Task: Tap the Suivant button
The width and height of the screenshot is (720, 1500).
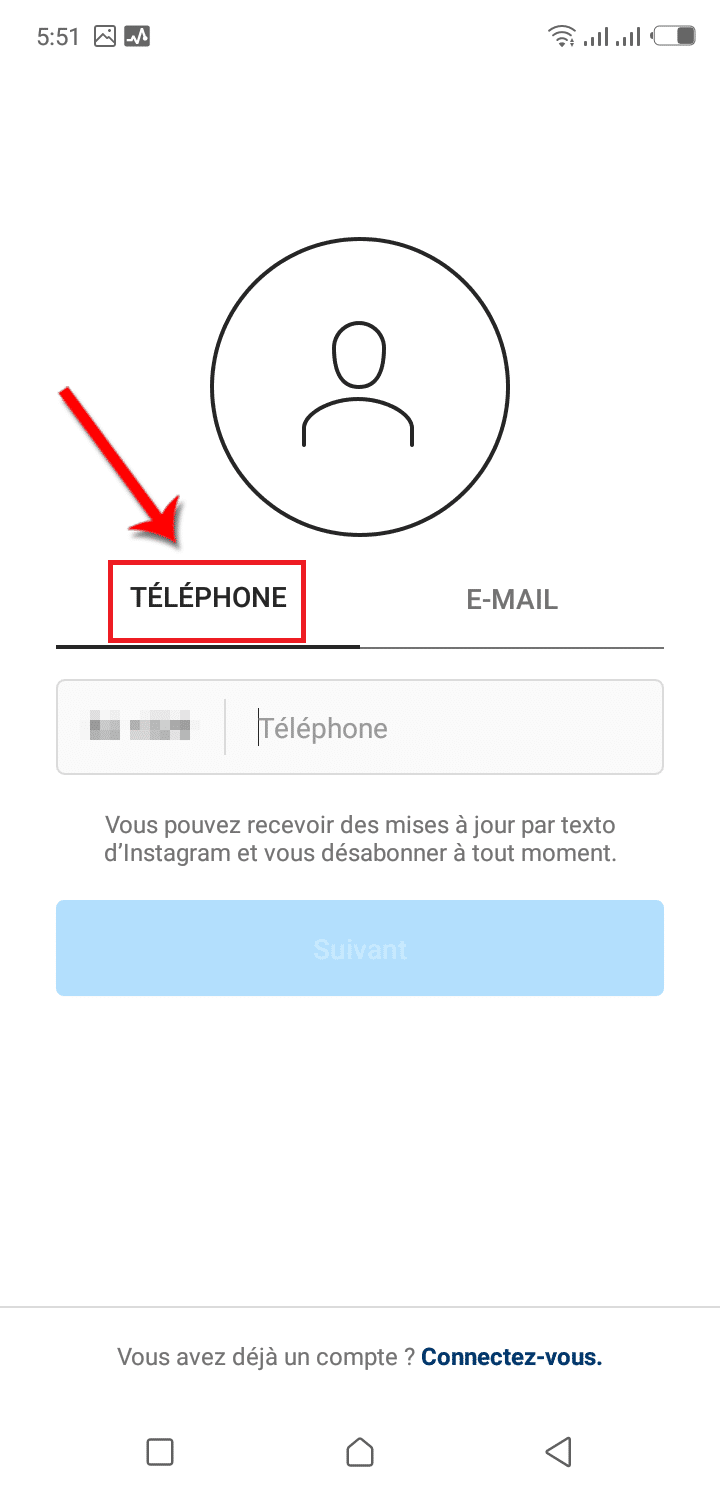Action: [360, 948]
